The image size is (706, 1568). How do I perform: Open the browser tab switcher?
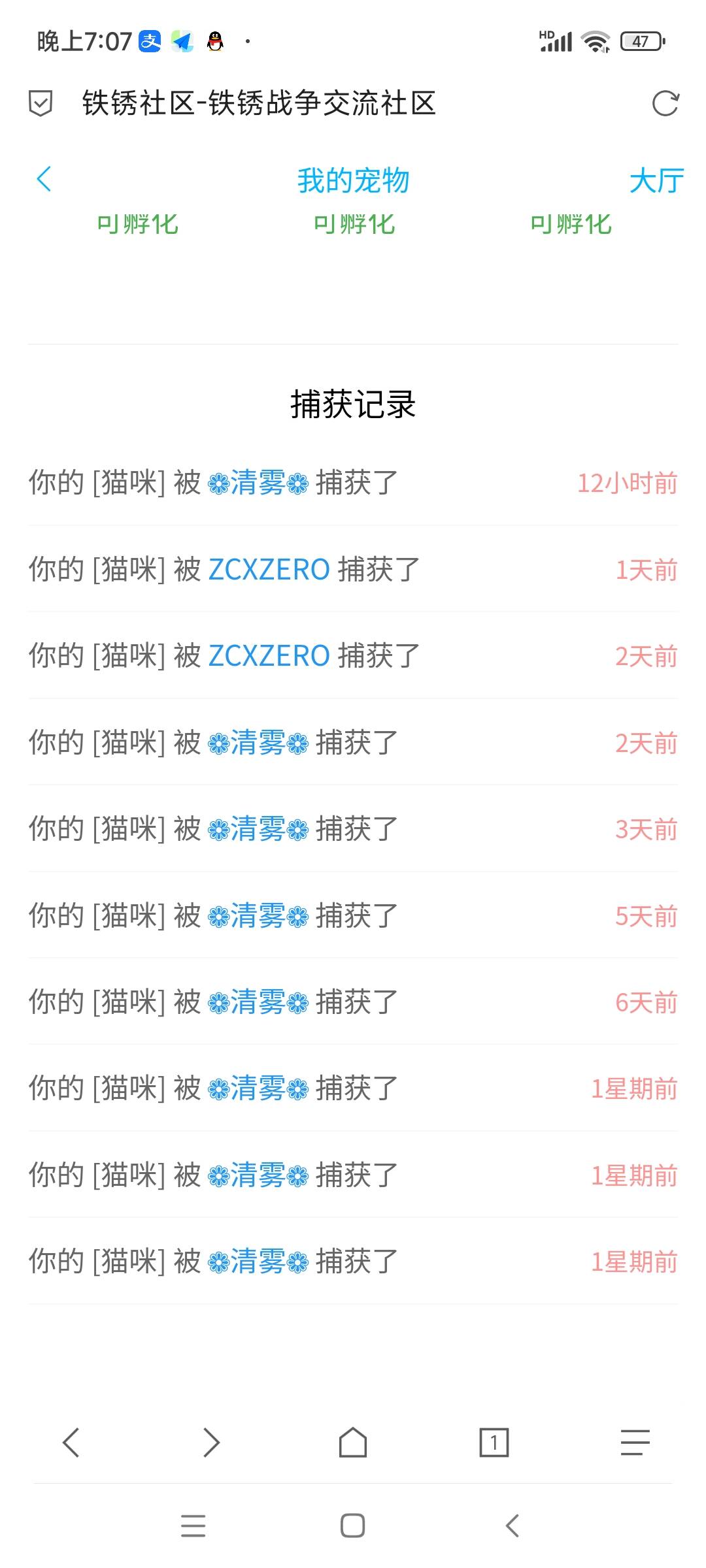tap(494, 1442)
